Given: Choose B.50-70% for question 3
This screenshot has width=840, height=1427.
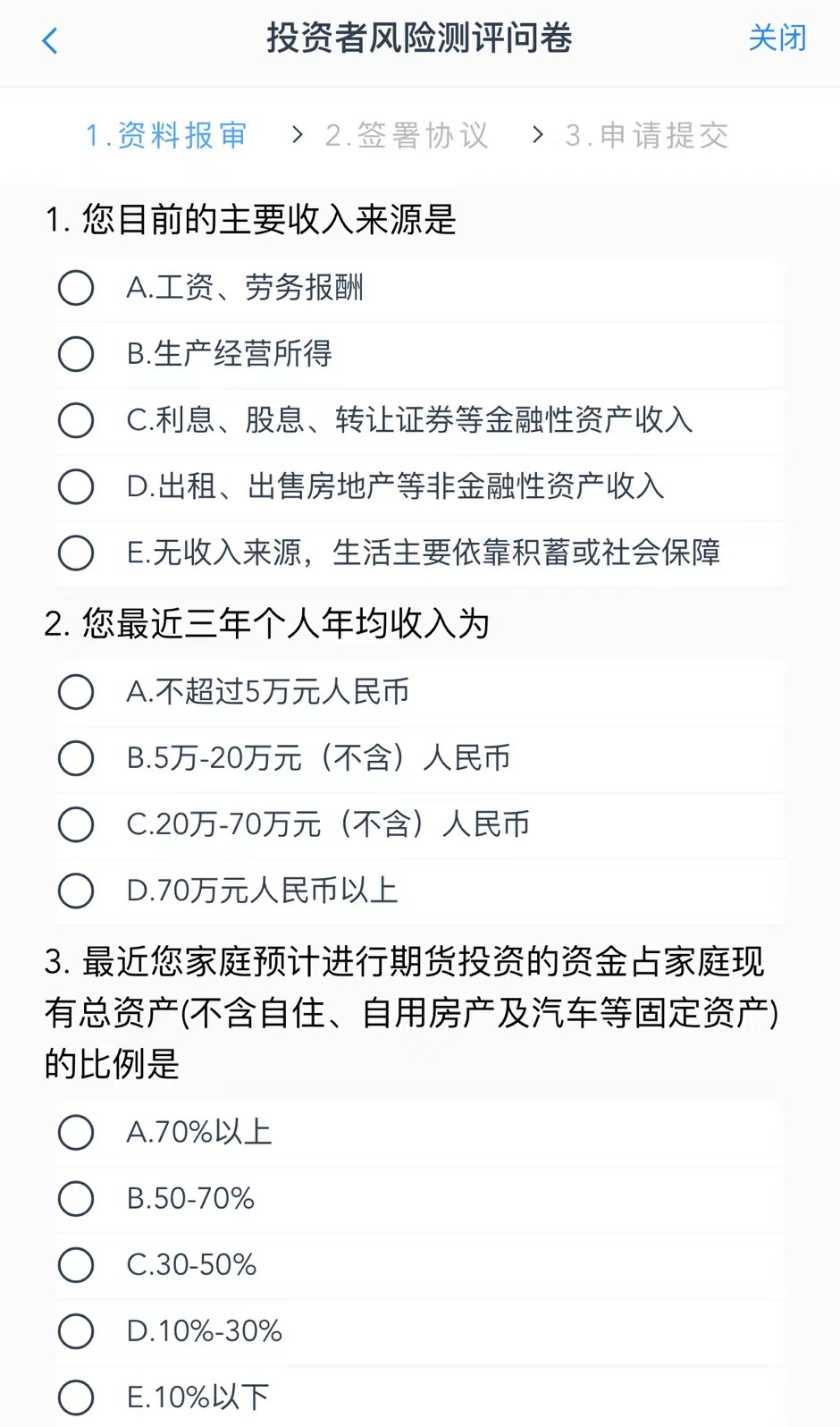Looking at the screenshot, I should tap(75, 1199).
